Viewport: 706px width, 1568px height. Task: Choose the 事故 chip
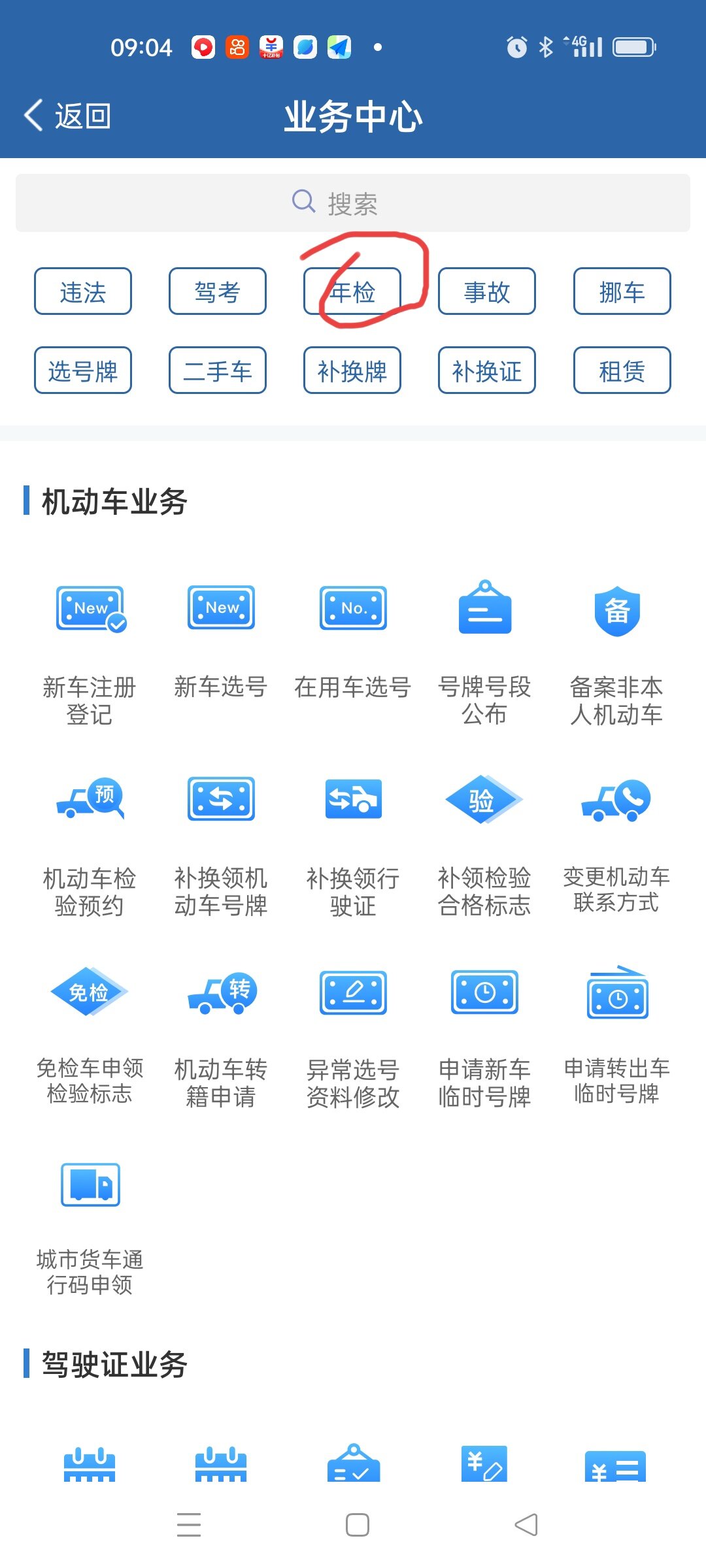pyautogui.click(x=487, y=291)
